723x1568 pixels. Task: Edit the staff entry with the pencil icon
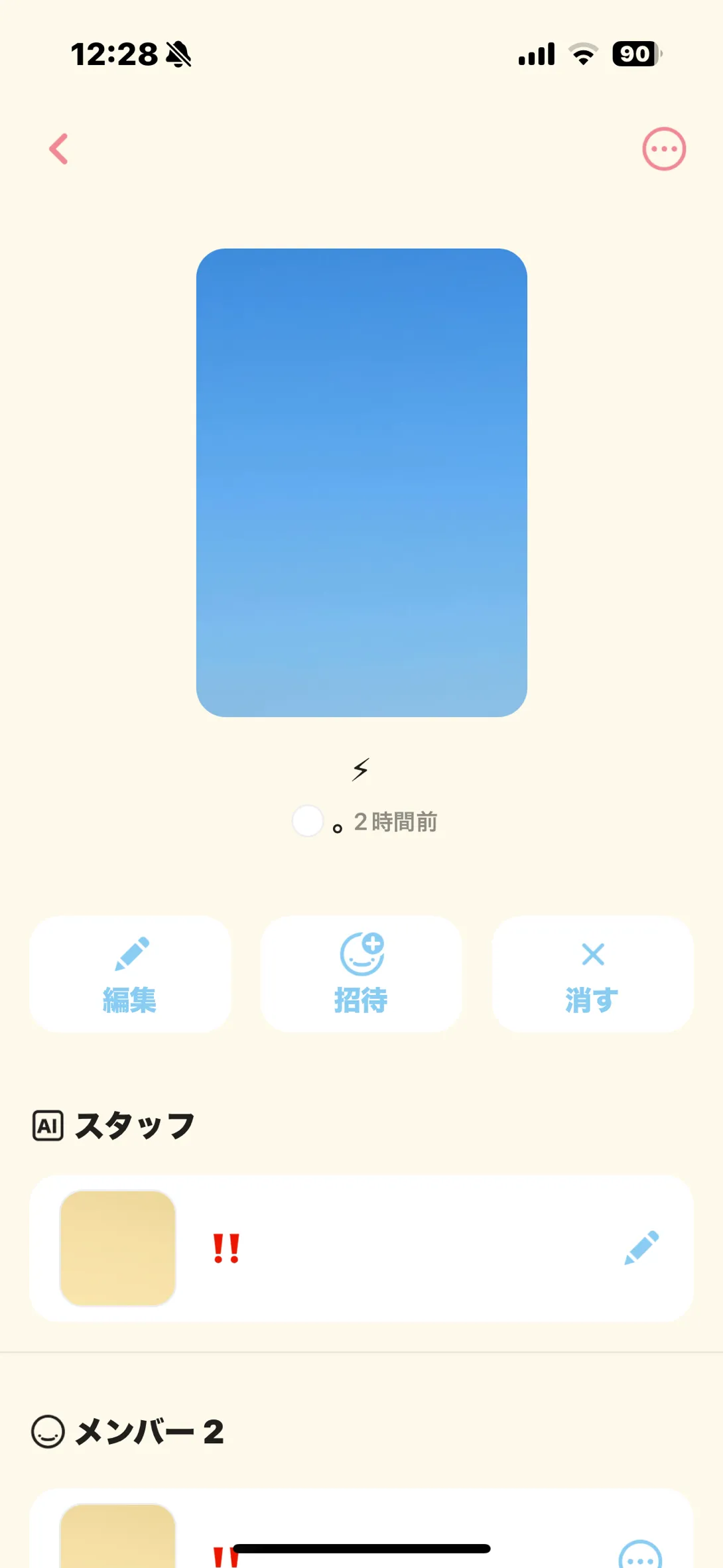point(641,1248)
